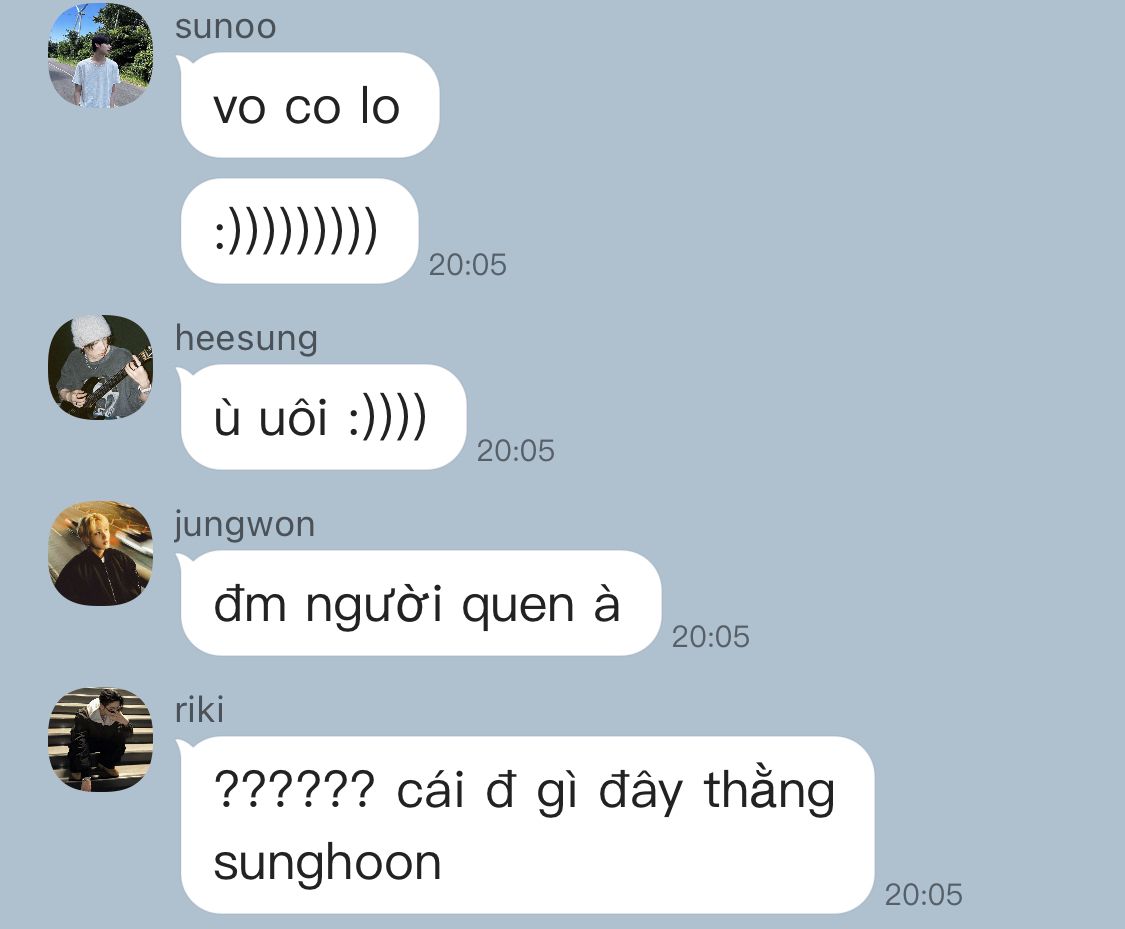Screen dimensions: 1125x929
Task: View jungwon's profile photo
Action: pos(100,553)
